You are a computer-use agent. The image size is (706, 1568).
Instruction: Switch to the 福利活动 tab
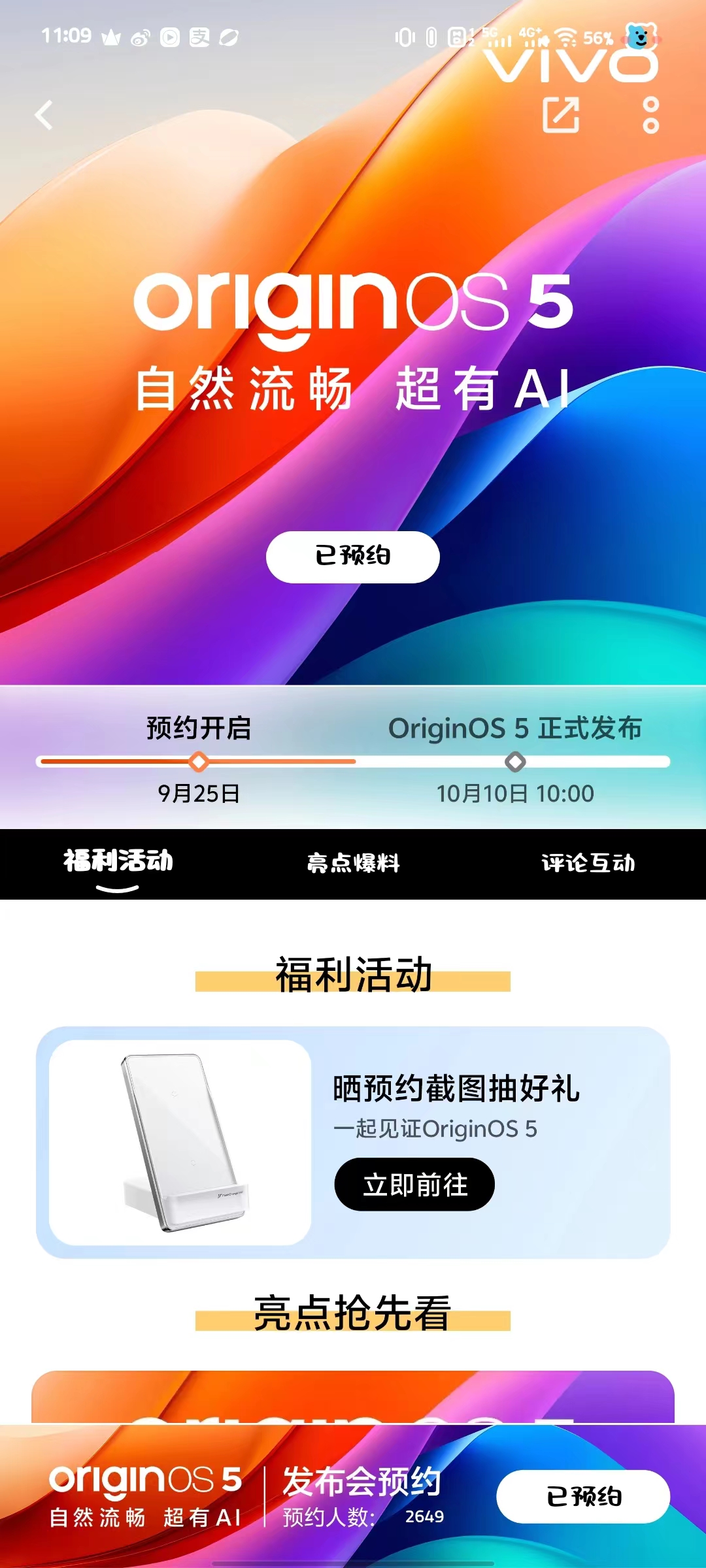point(118,862)
